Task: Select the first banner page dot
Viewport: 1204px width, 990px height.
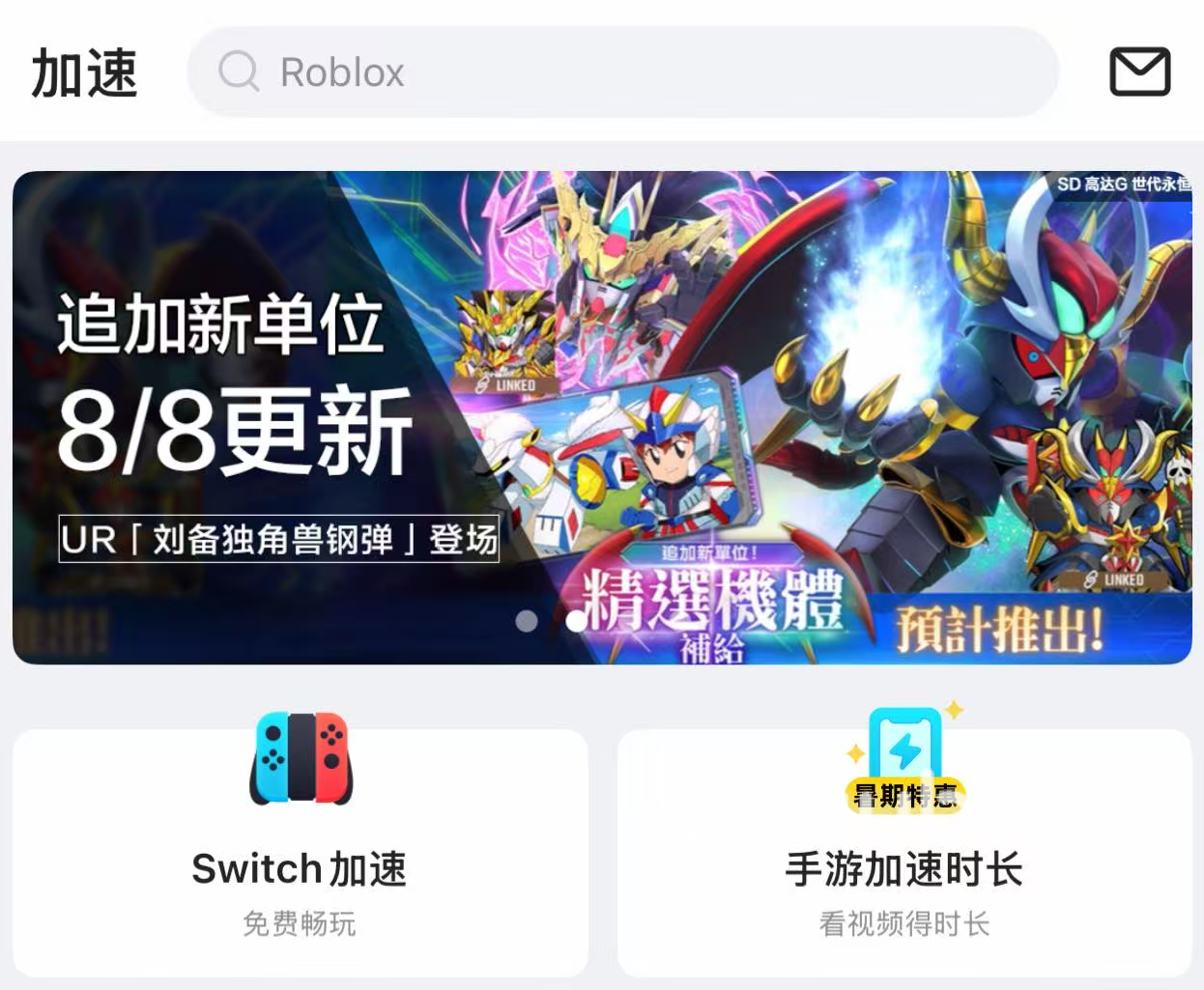Action: tap(527, 621)
